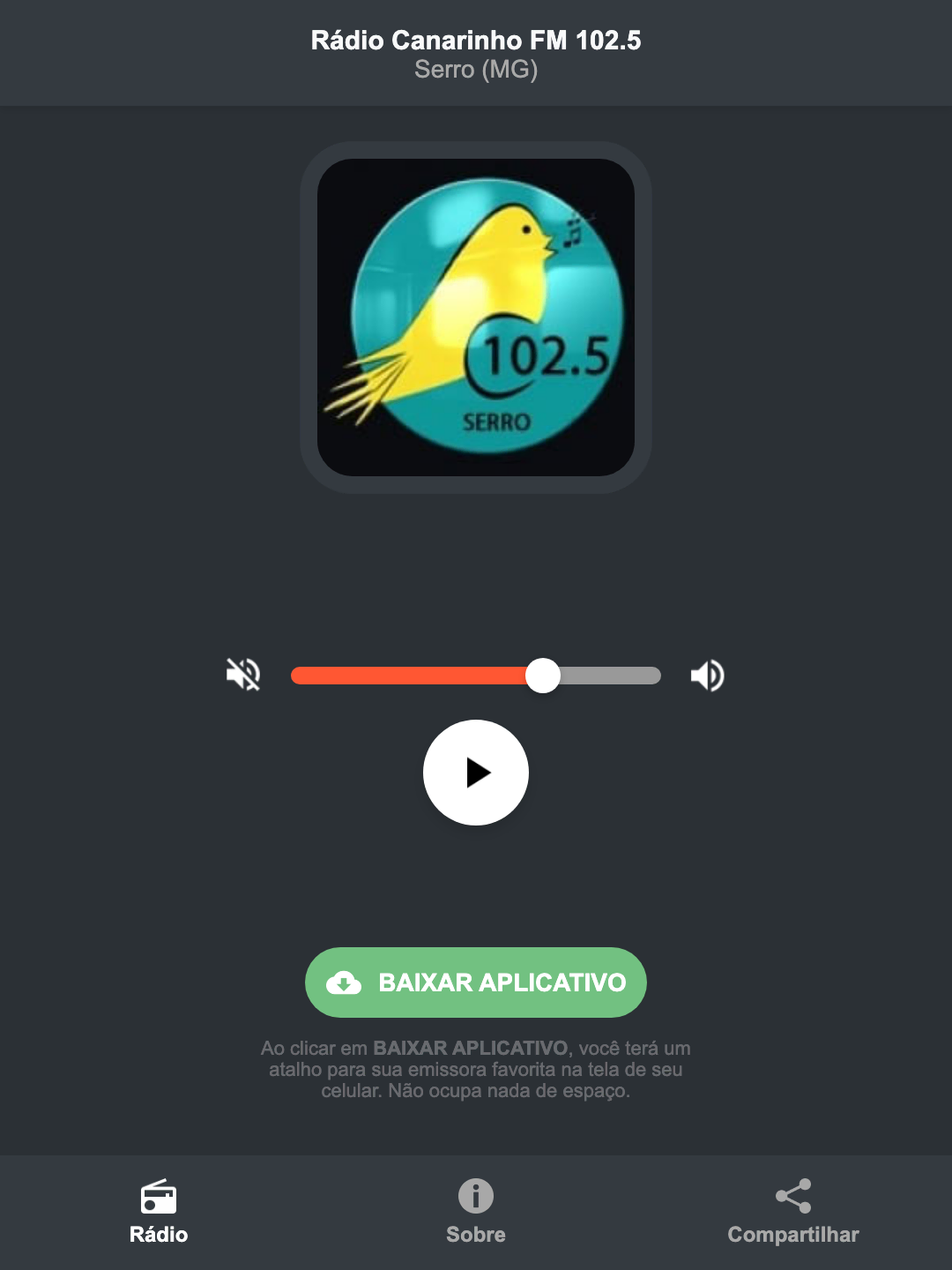Open the info icon above Sobre
Viewport: 952px width, 1270px height.
pos(475,1198)
